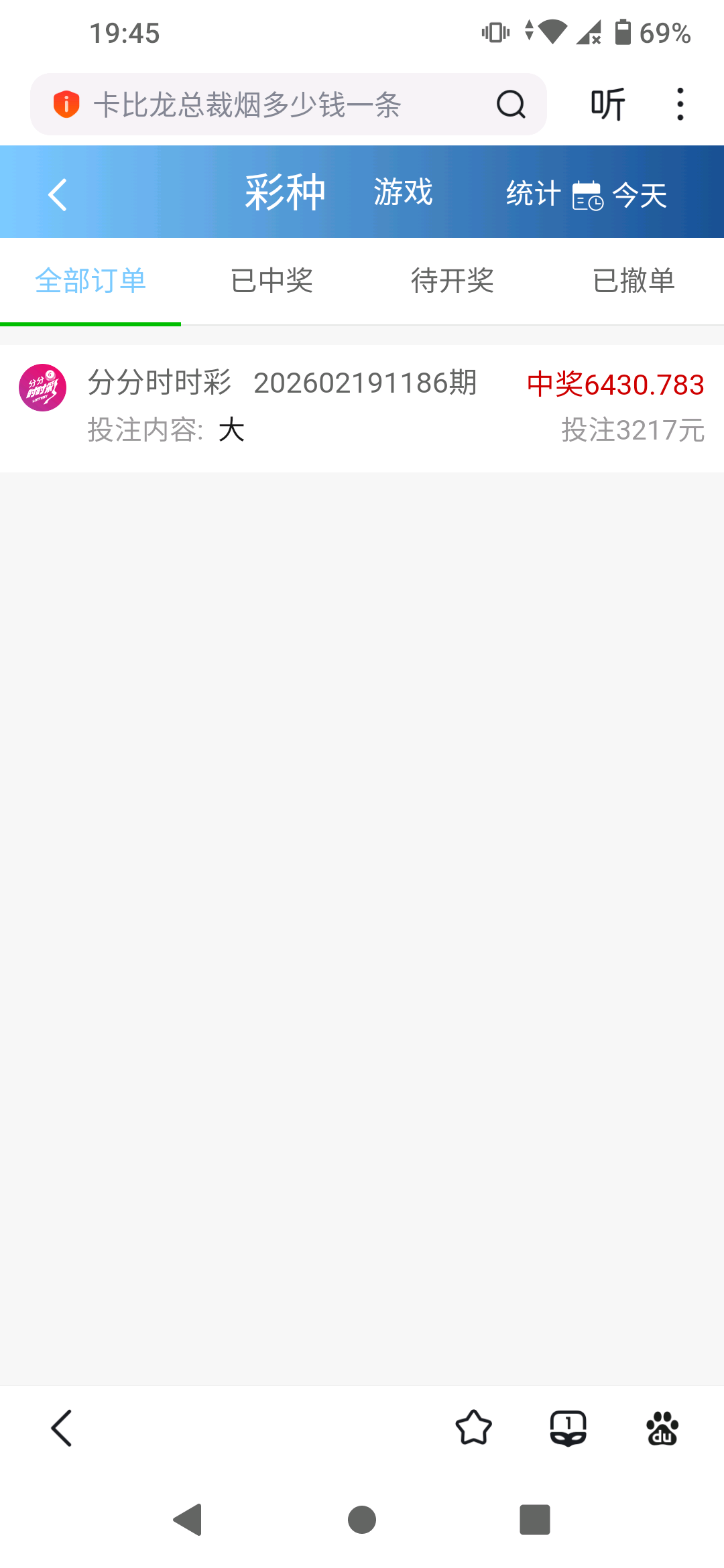The image size is (724, 1568).
Task: Tap the back chevron in blue header
Action: click(57, 192)
